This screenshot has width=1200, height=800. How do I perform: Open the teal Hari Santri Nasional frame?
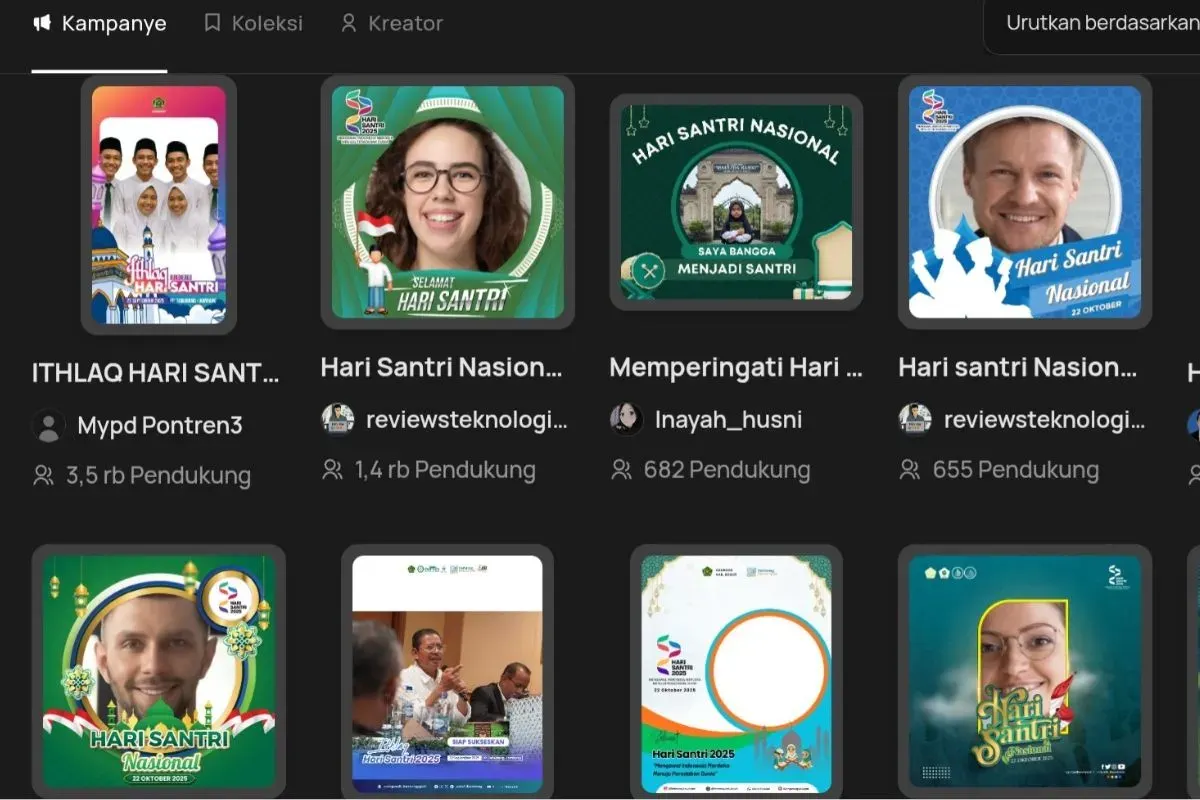1024,670
